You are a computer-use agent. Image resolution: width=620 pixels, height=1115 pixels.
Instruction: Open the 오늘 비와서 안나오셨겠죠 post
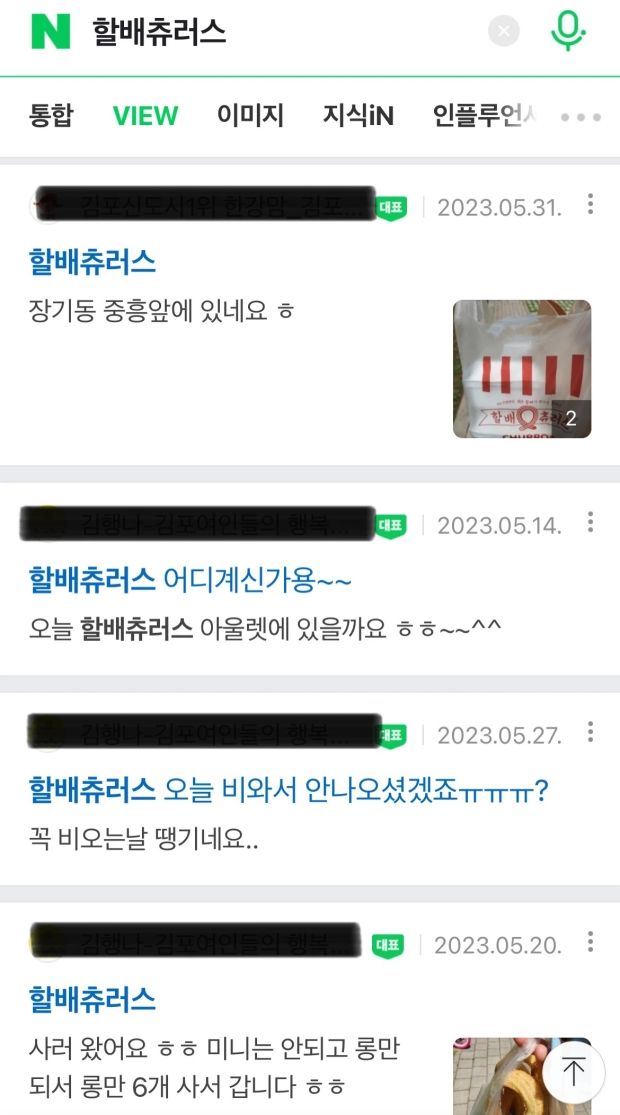289,790
